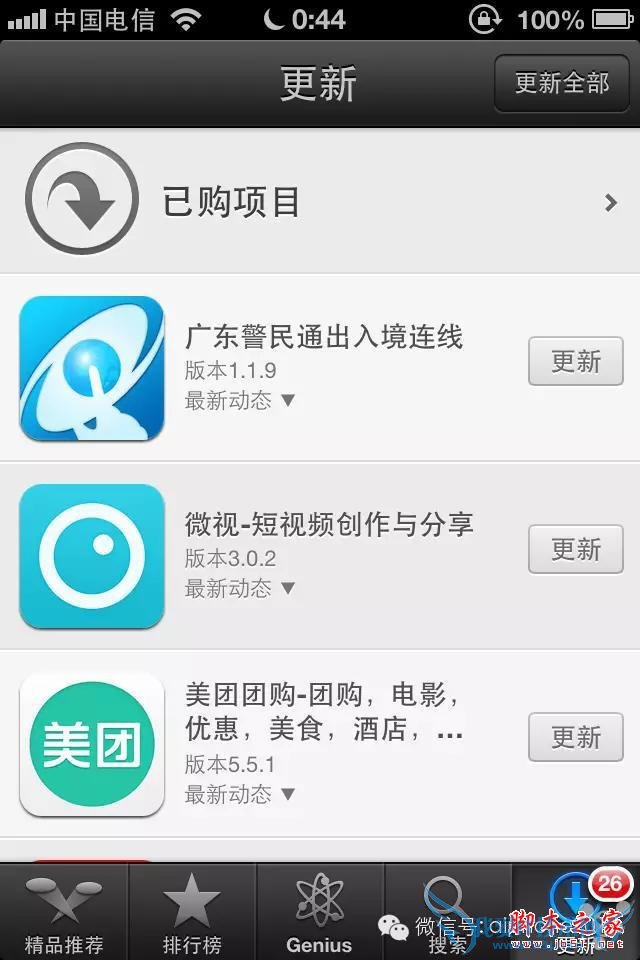
Task: Update the 微视 short video app
Action: [x=575, y=549]
